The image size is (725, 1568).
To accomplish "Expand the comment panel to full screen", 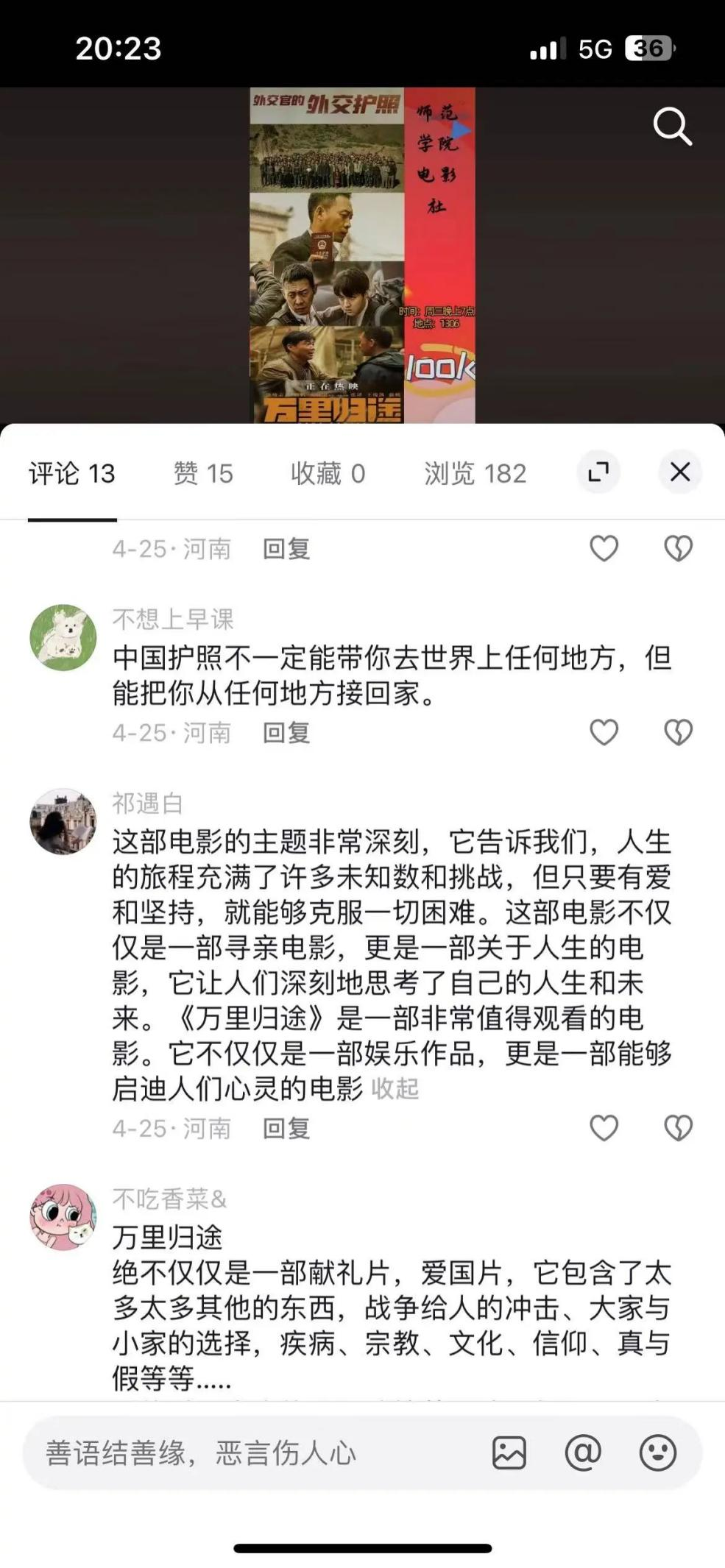I will 598,472.
